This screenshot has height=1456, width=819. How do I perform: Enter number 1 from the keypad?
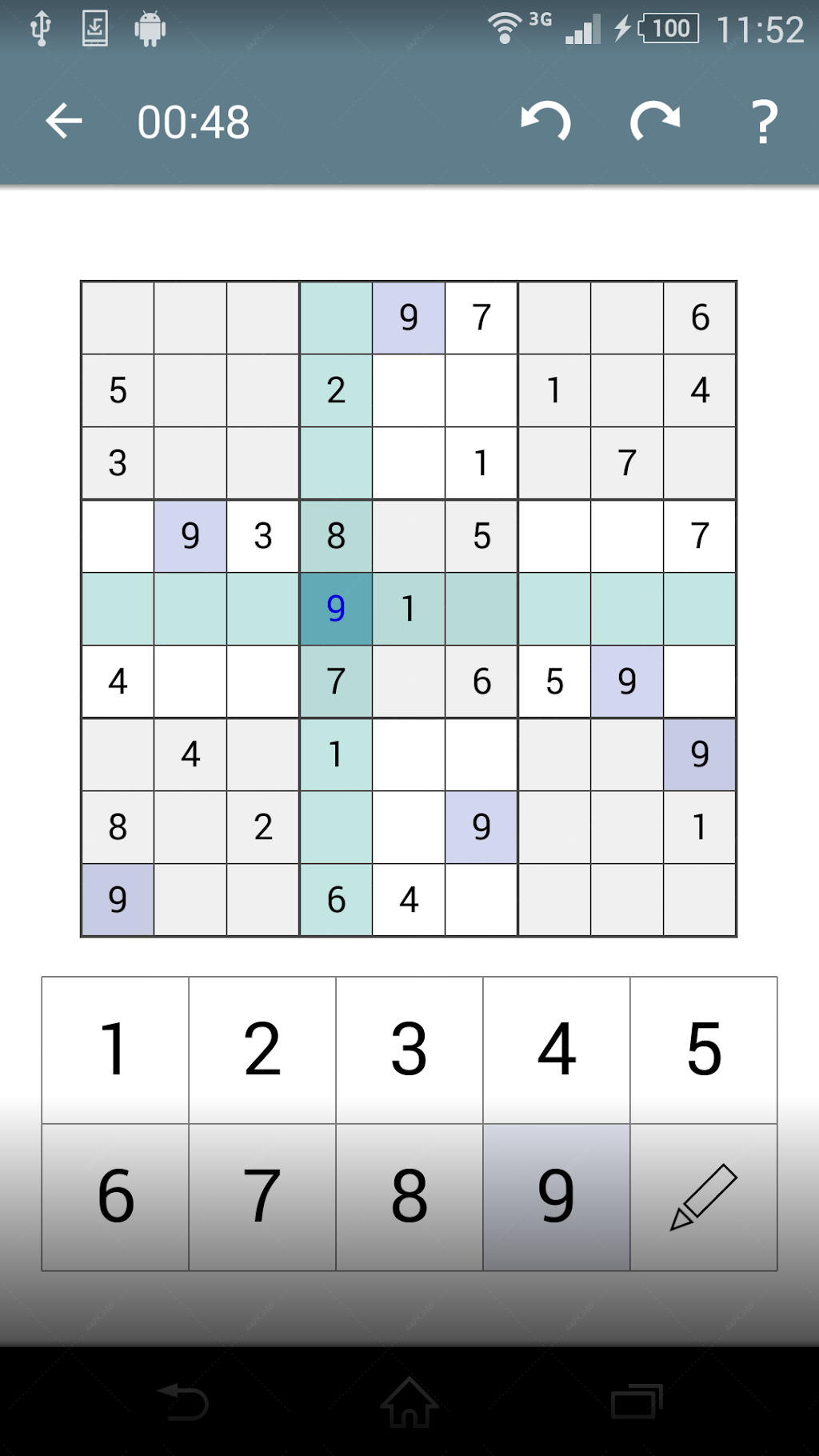point(115,1050)
